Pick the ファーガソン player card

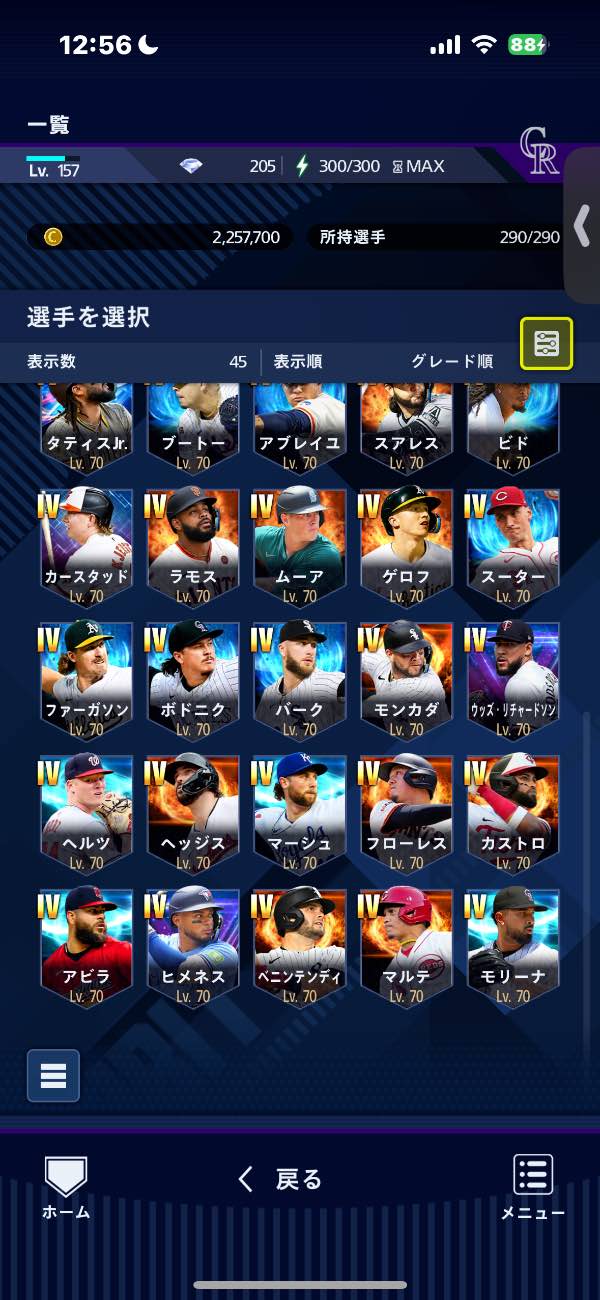[86, 681]
